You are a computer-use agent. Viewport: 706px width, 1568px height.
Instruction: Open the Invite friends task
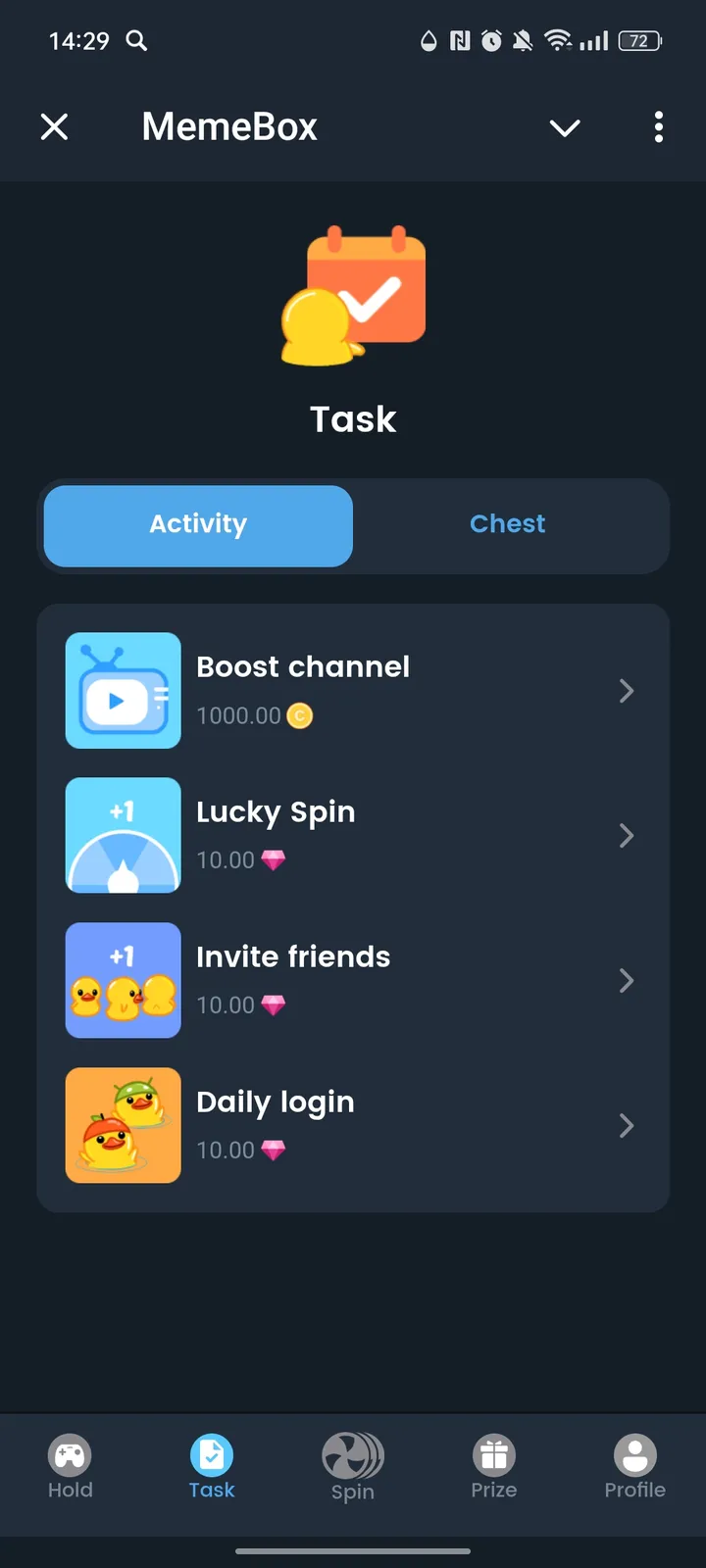click(293, 956)
